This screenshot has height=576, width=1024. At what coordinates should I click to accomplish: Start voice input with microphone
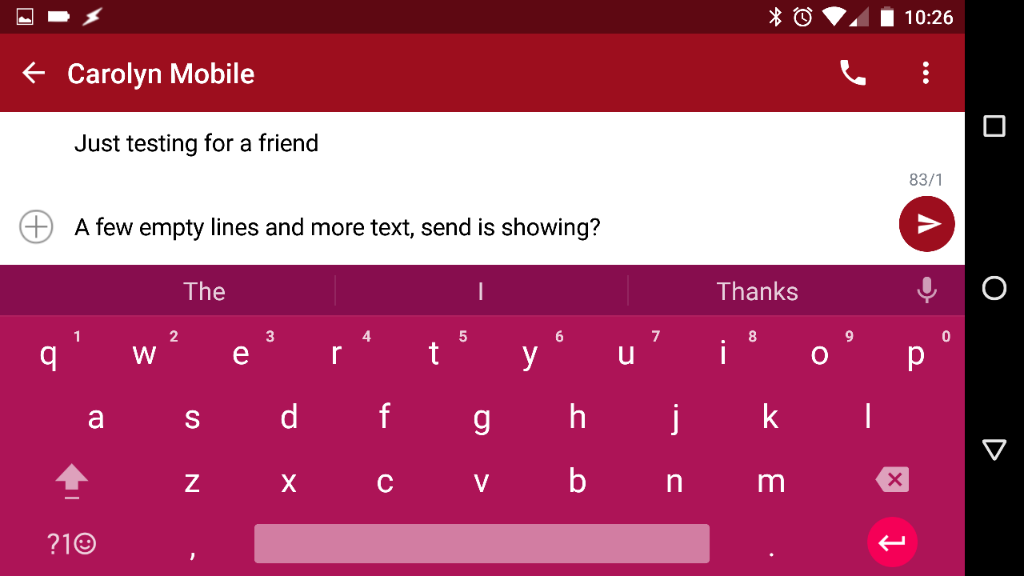click(927, 291)
